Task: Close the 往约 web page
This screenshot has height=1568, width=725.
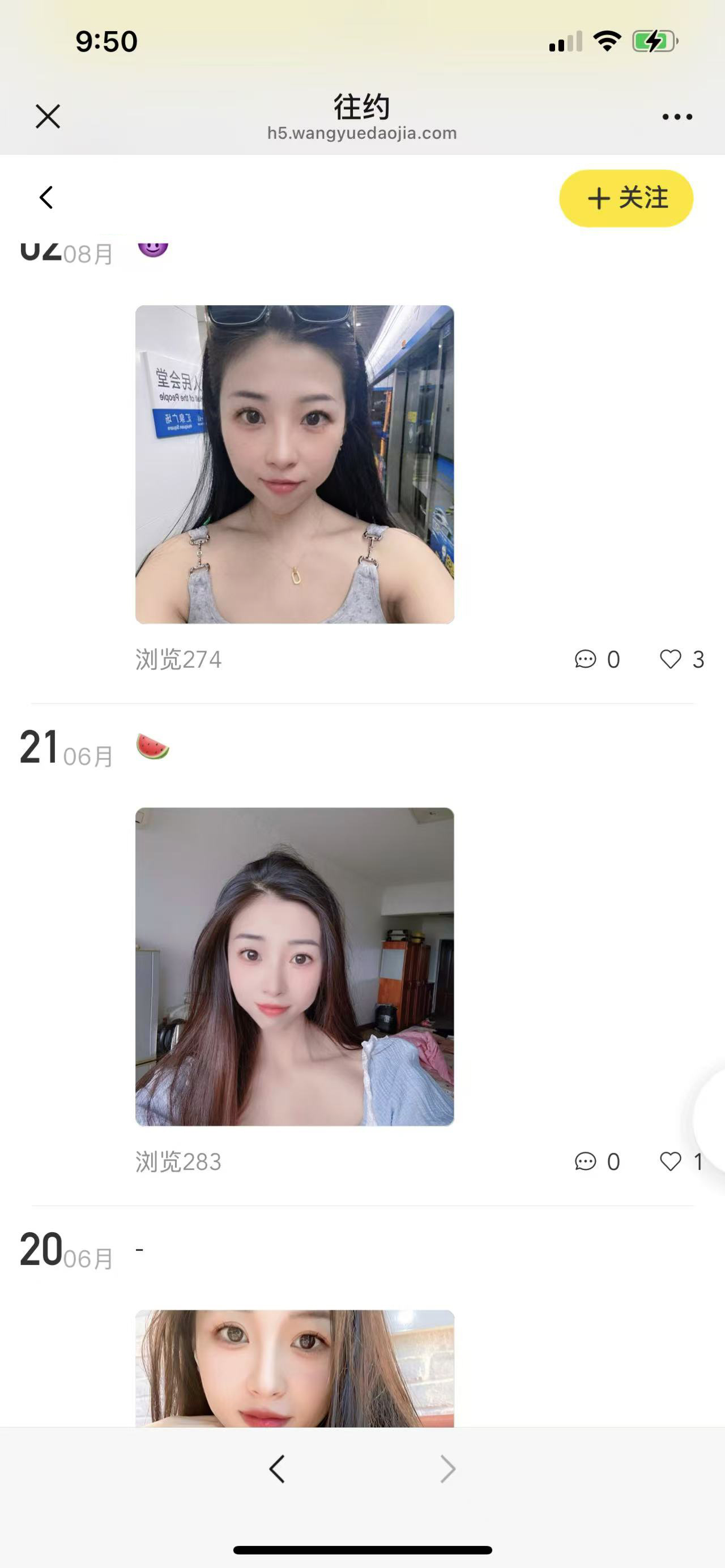Action: tap(48, 116)
